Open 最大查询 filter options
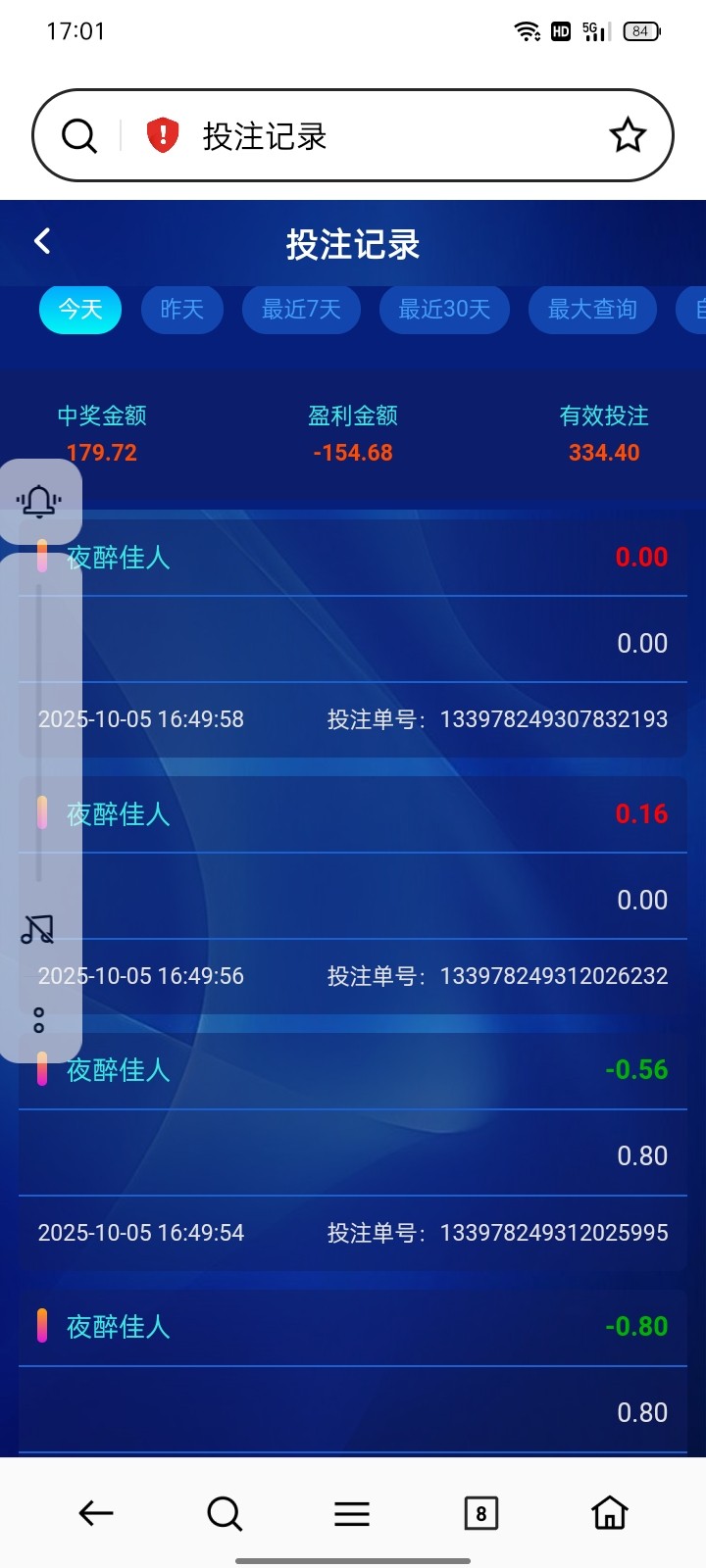706x1568 pixels. (592, 310)
